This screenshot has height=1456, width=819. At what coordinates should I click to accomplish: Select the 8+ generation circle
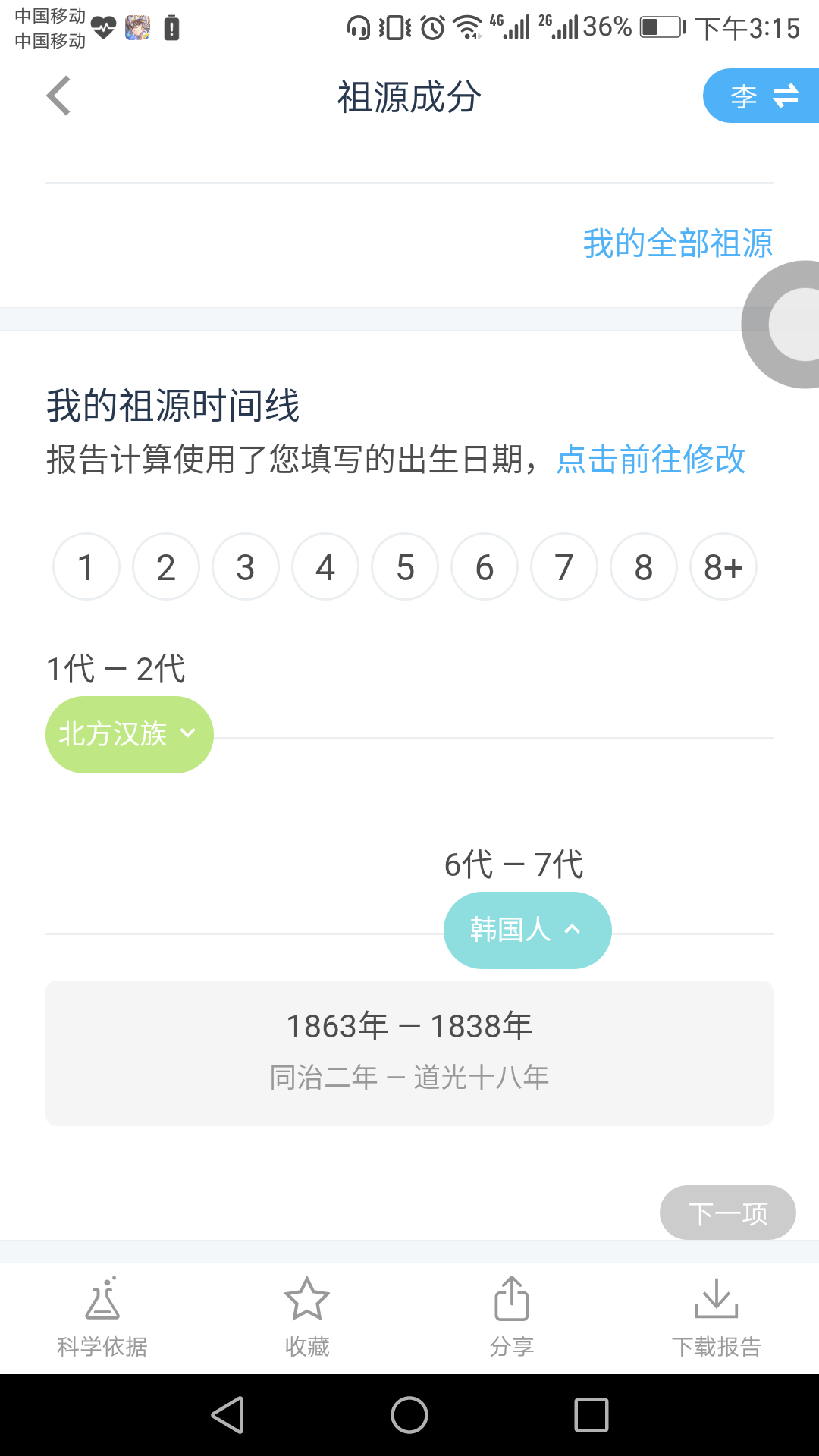[x=723, y=566]
